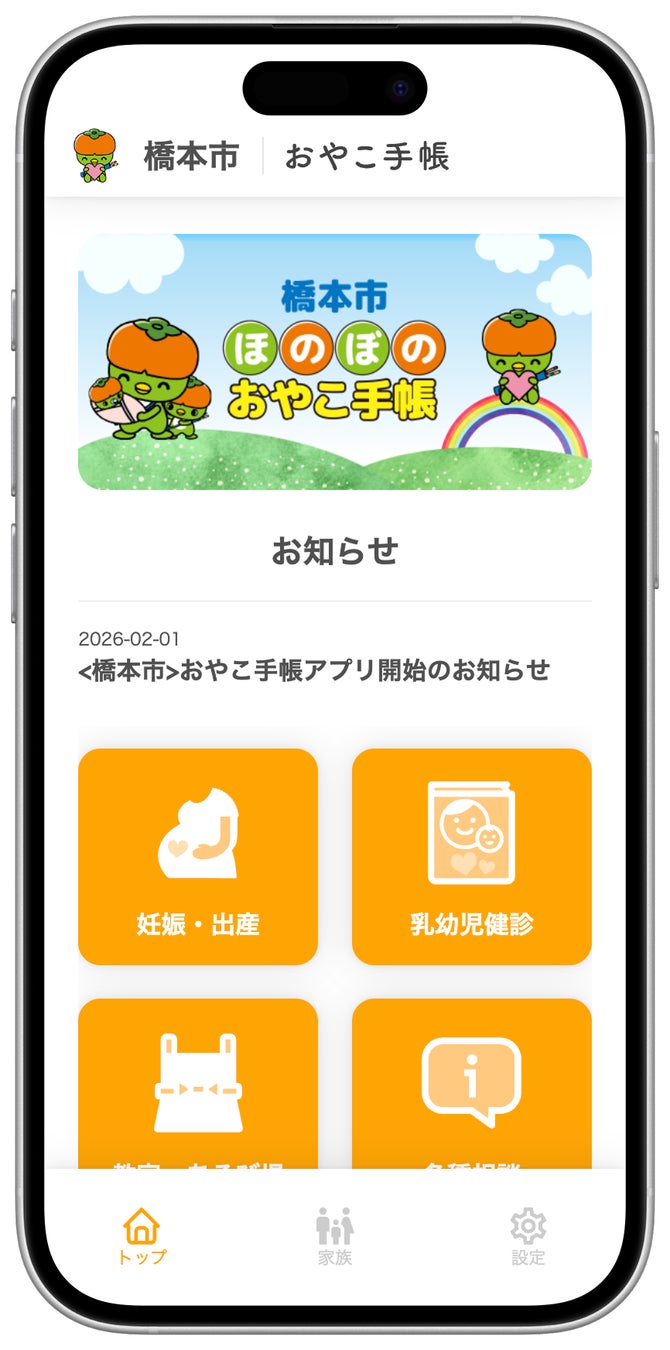Open the tile with the info speech bubble

pyautogui.click(x=472, y=1084)
